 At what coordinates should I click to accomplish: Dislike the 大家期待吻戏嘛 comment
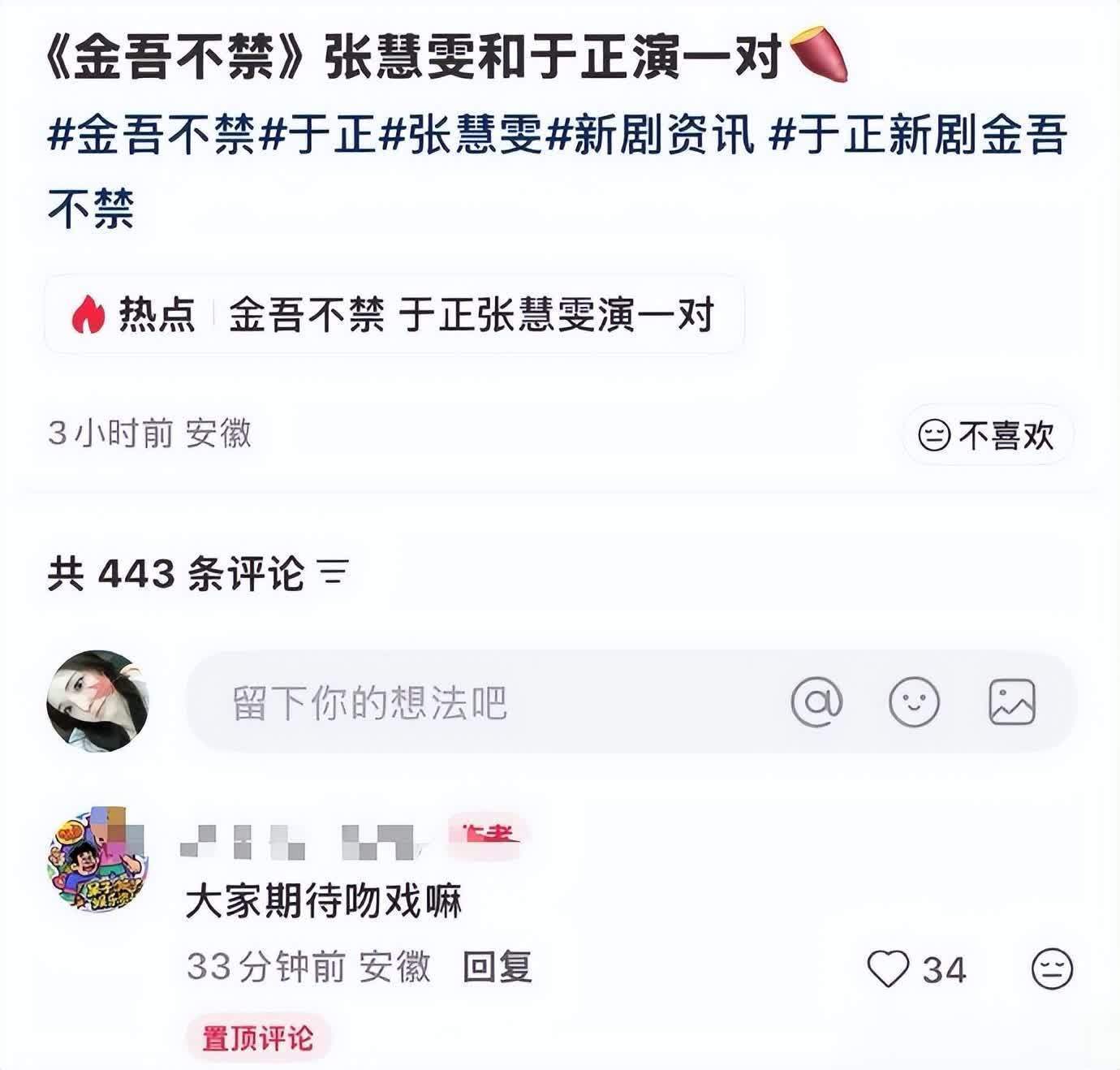1052,969
